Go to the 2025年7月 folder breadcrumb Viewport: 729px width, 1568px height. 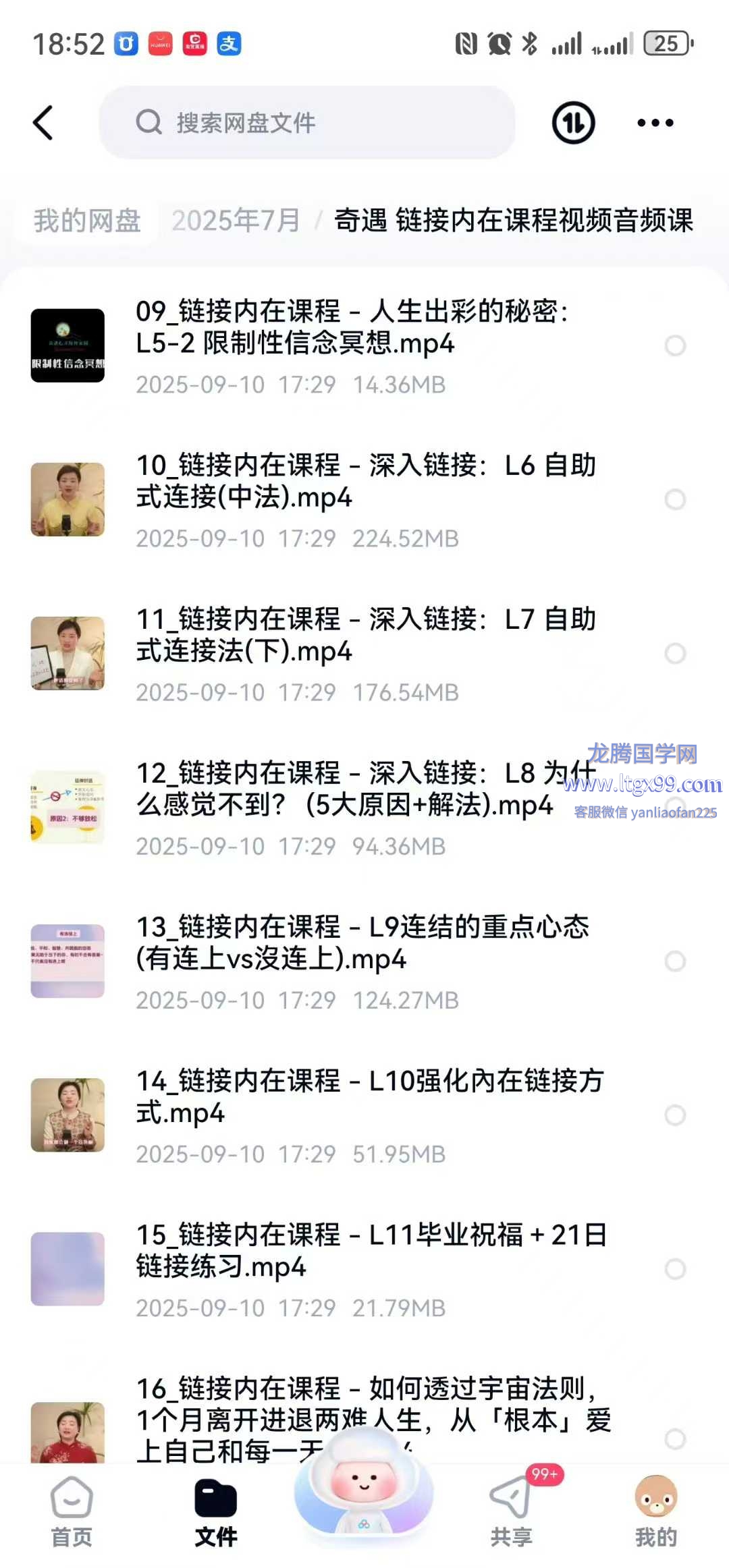pos(236,221)
